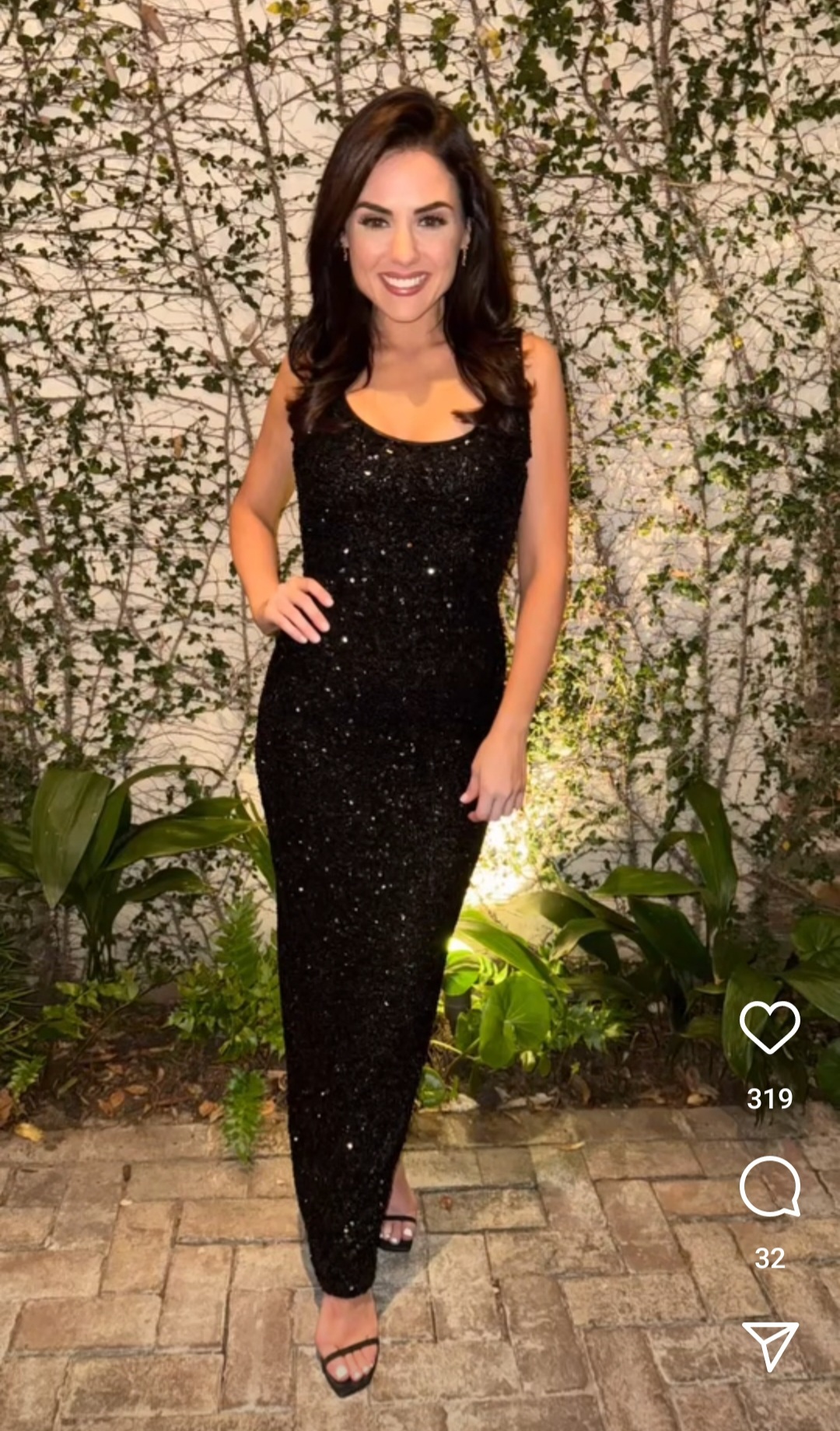Like this post with the heart icon
Image resolution: width=840 pixels, height=1431 pixels.
(x=769, y=1027)
